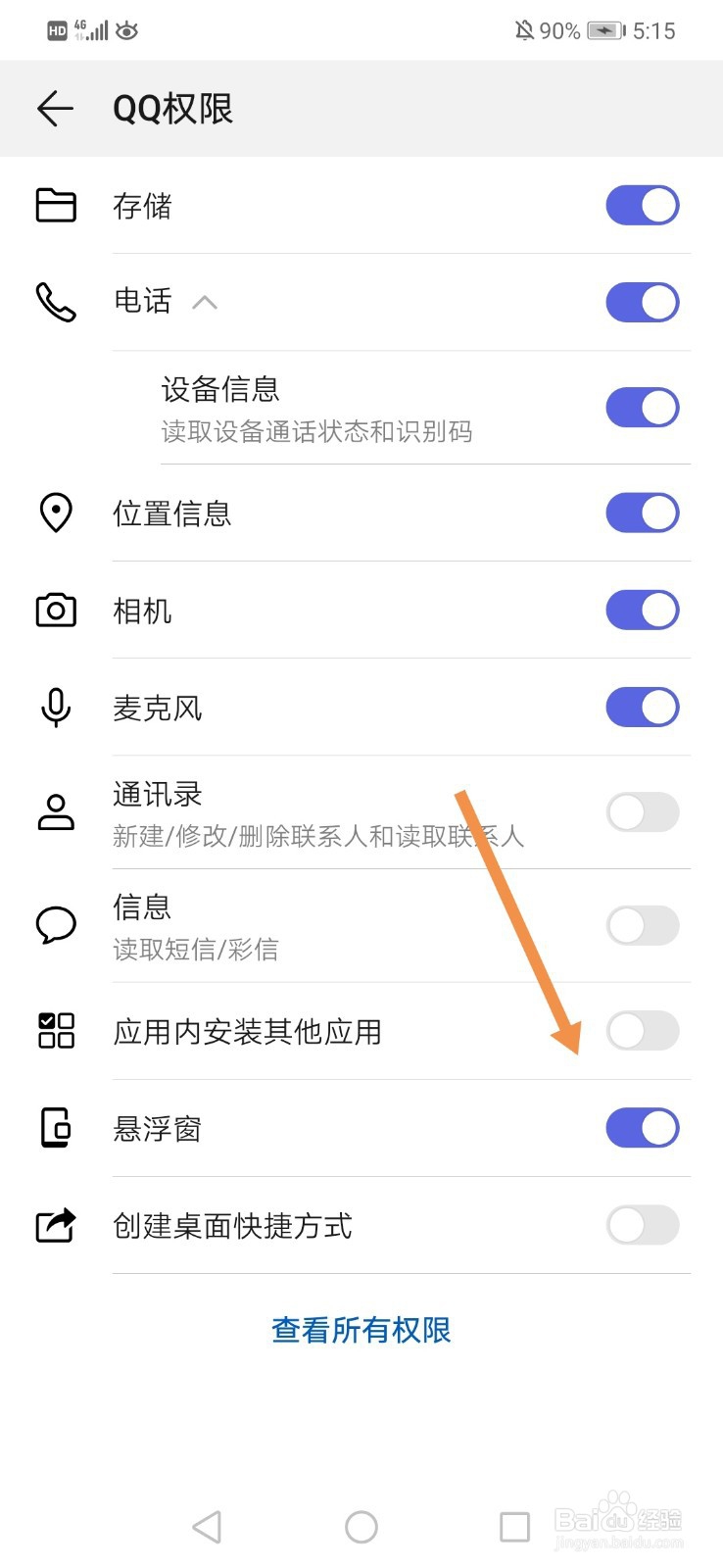Viewport: 723px width, 1568px height.
Task: Click the camera icon beside 相机
Action: pos(55,610)
